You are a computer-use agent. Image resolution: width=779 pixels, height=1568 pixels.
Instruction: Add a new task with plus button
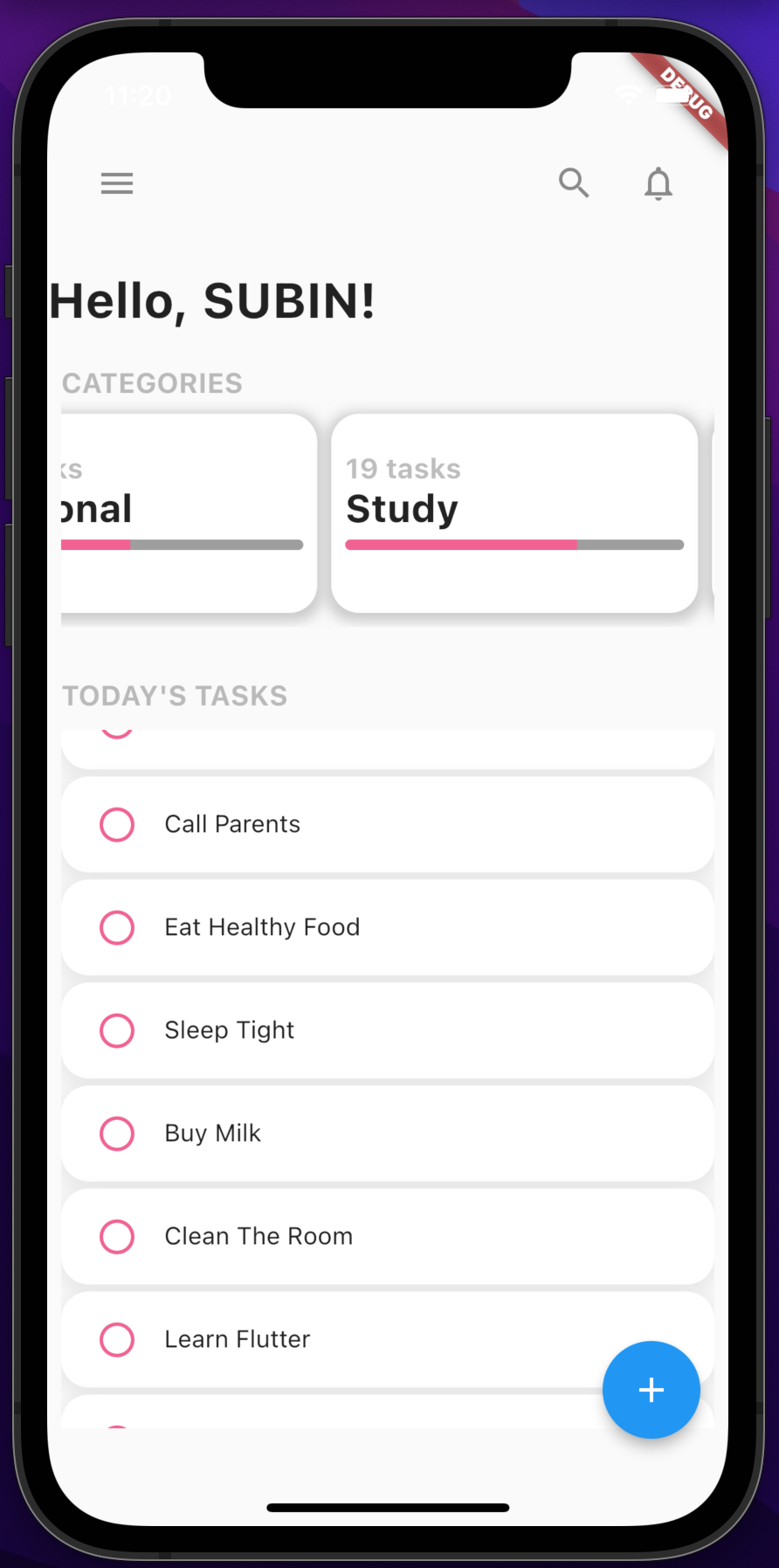[x=651, y=1389]
